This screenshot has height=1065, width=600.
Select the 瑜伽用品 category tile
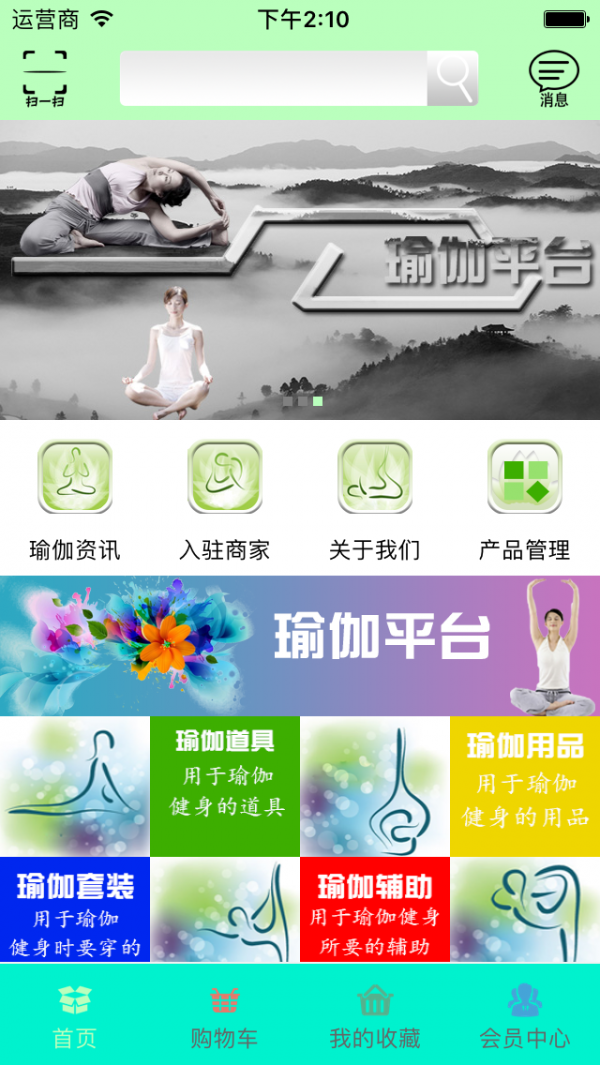click(x=525, y=786)
